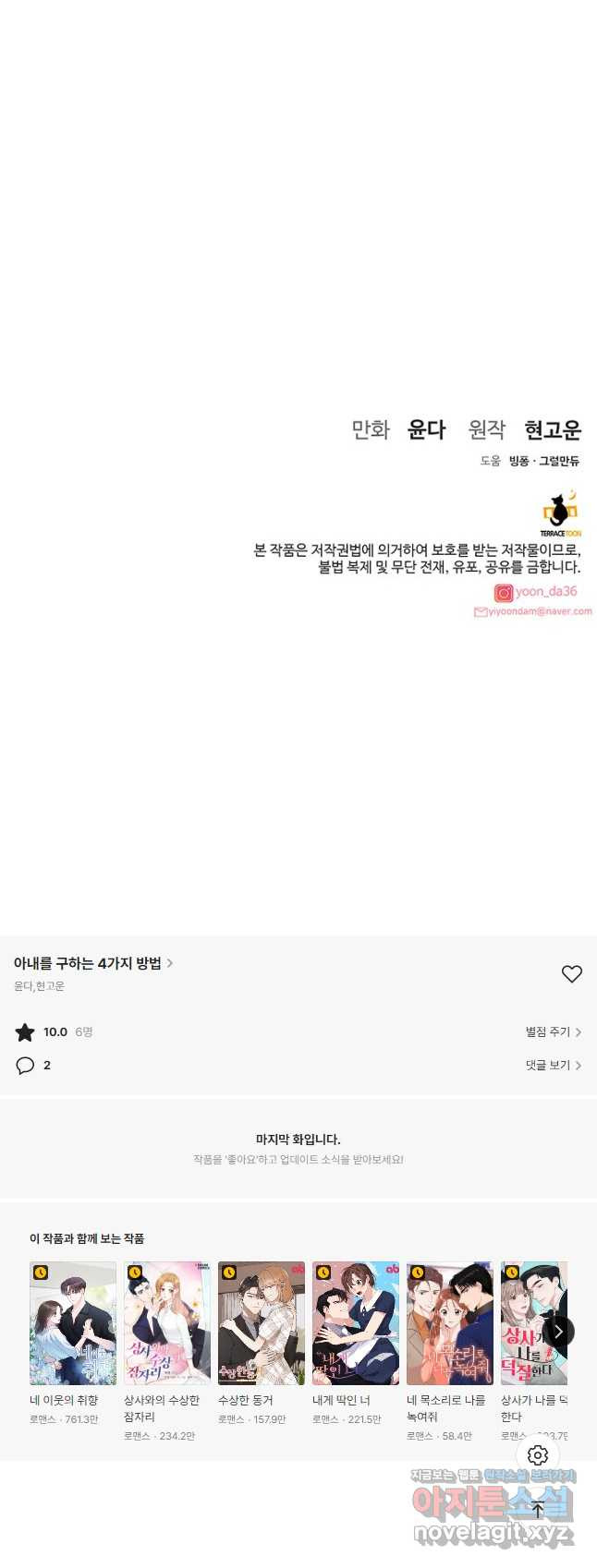The width and height of the screenshot is (597, 1568).
Task: Open recommended webtoon 네 목소리로 나를 녹여줘
Action: [x=450, y=1323]
